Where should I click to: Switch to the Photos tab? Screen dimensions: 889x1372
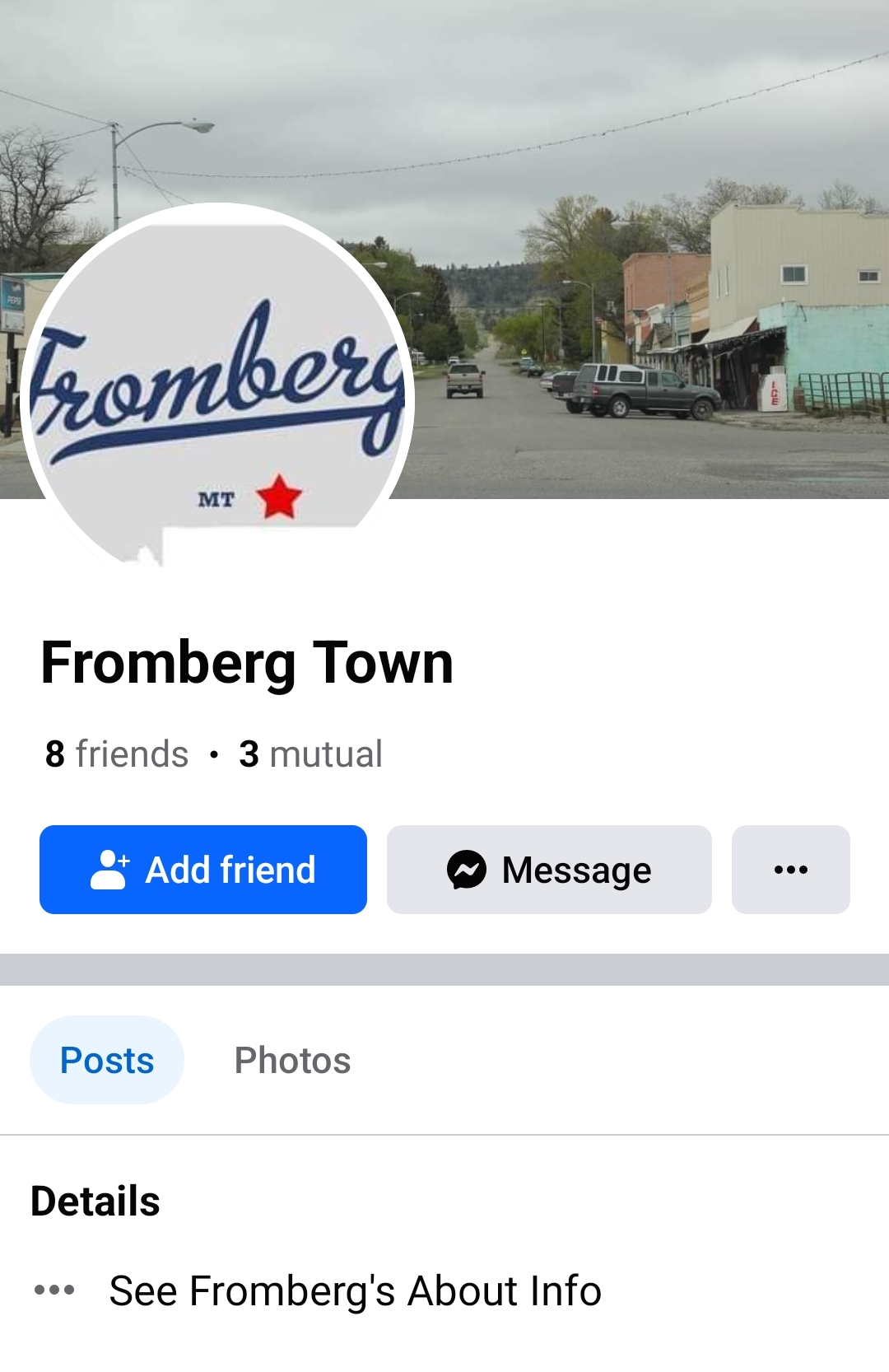(292, 1061)
